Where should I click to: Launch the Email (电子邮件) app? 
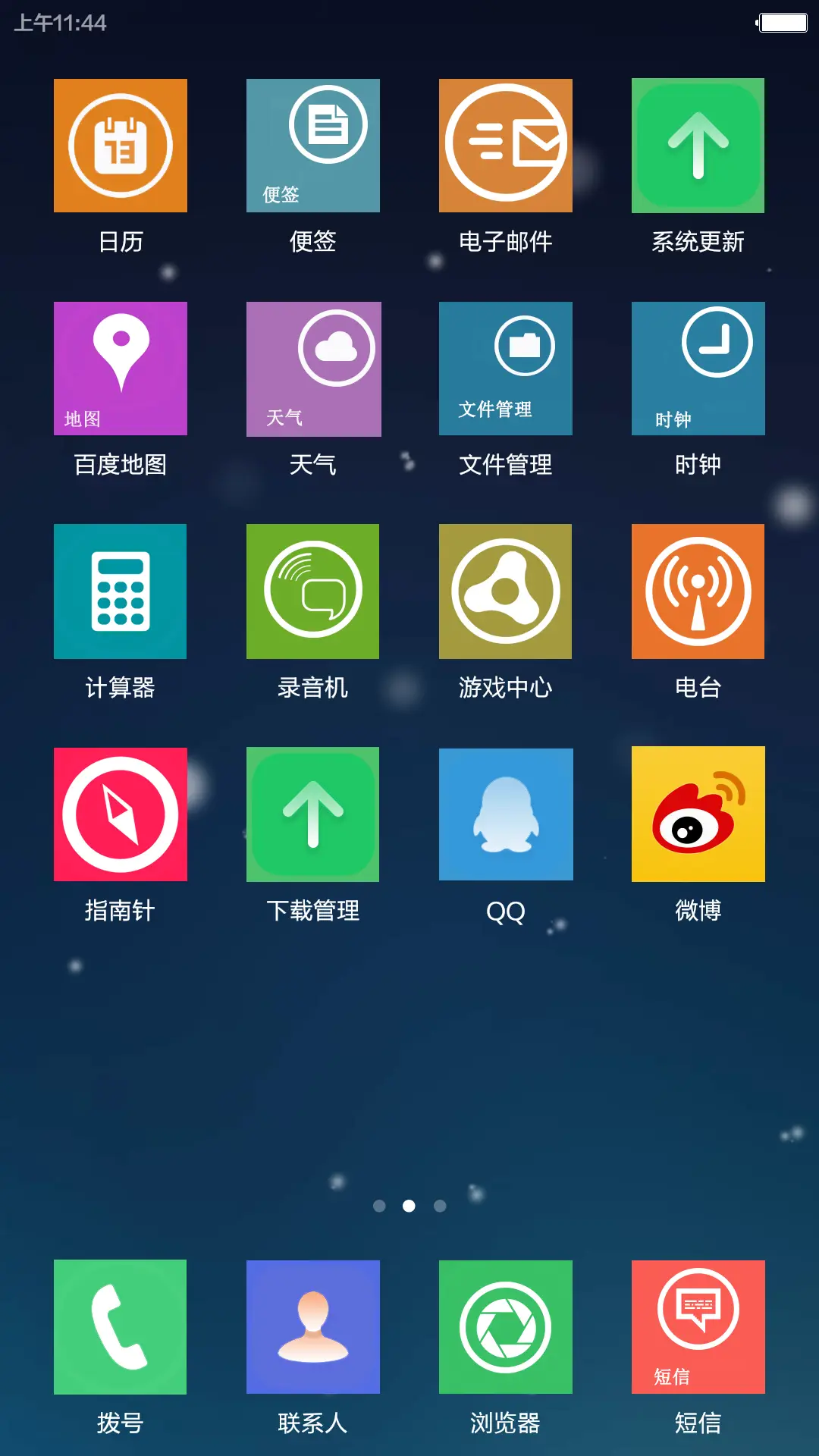tap(505, 144)
